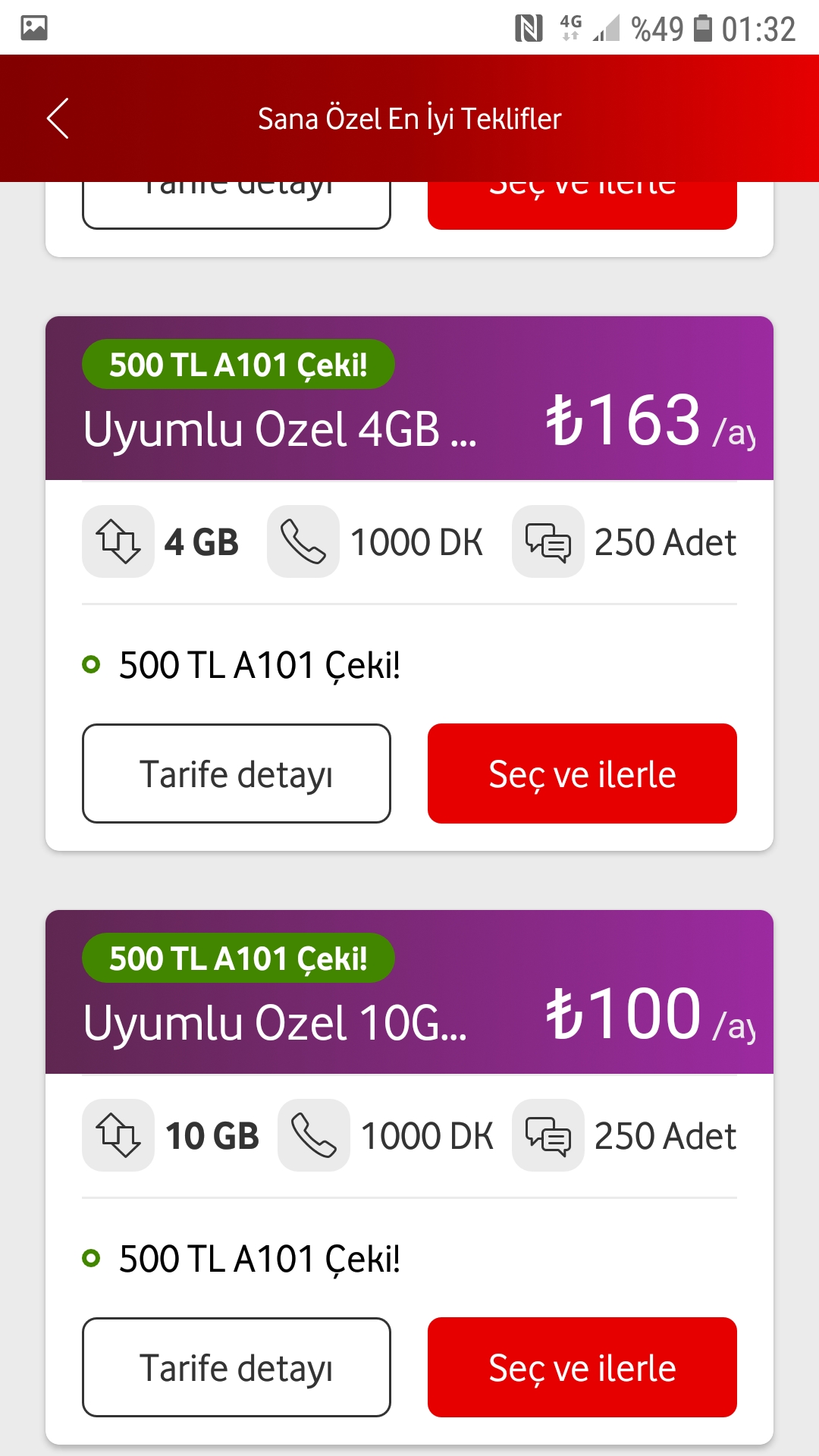Select Seç ve ilerle for the ₺163 plan
This screenshot has height=1456, width=819.
click(x=582, y=773)
